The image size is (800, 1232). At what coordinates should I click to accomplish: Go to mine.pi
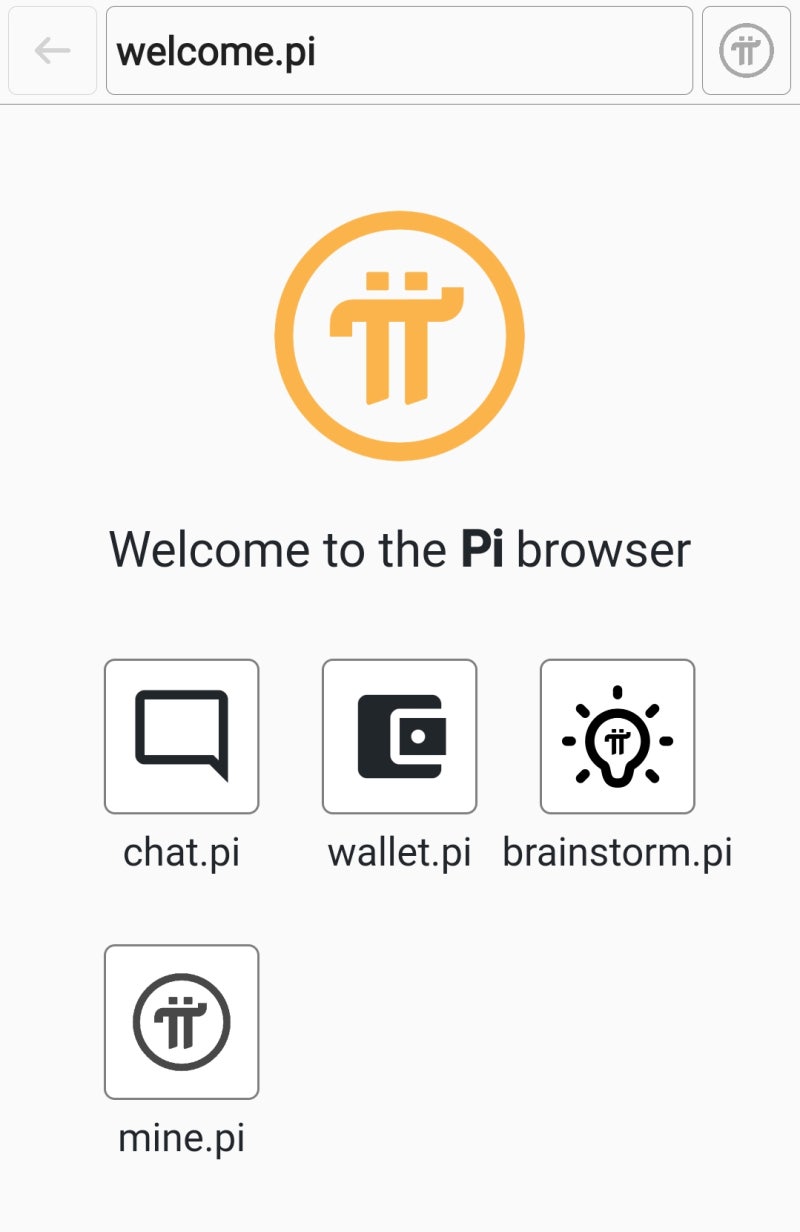point(181,1022)
